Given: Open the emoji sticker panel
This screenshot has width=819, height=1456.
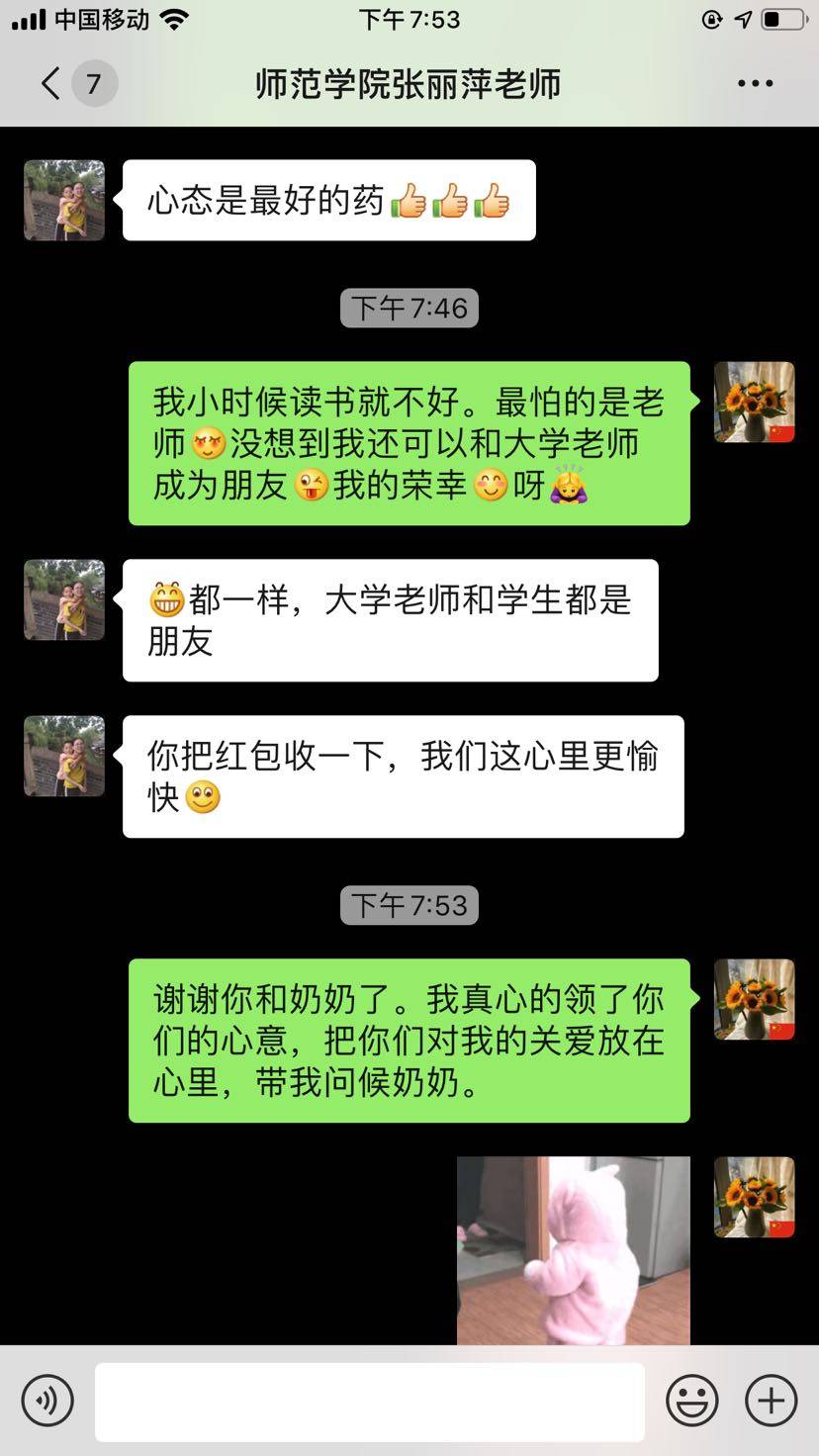Looking at the screenshot, I should [691, 1401].
